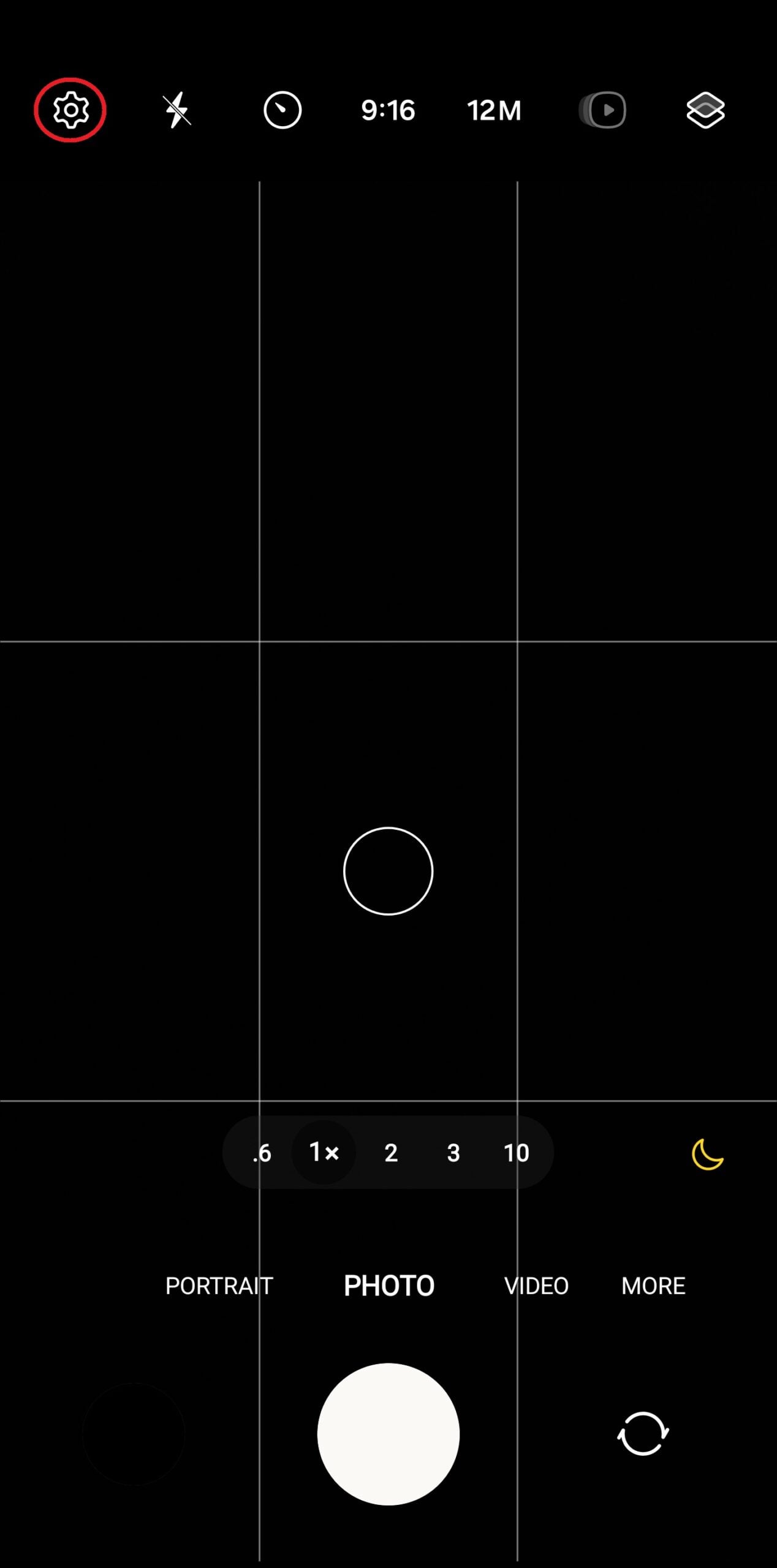Open the filters and effects icon
This screenshot has height=1568, width=777.
[705, 110]
